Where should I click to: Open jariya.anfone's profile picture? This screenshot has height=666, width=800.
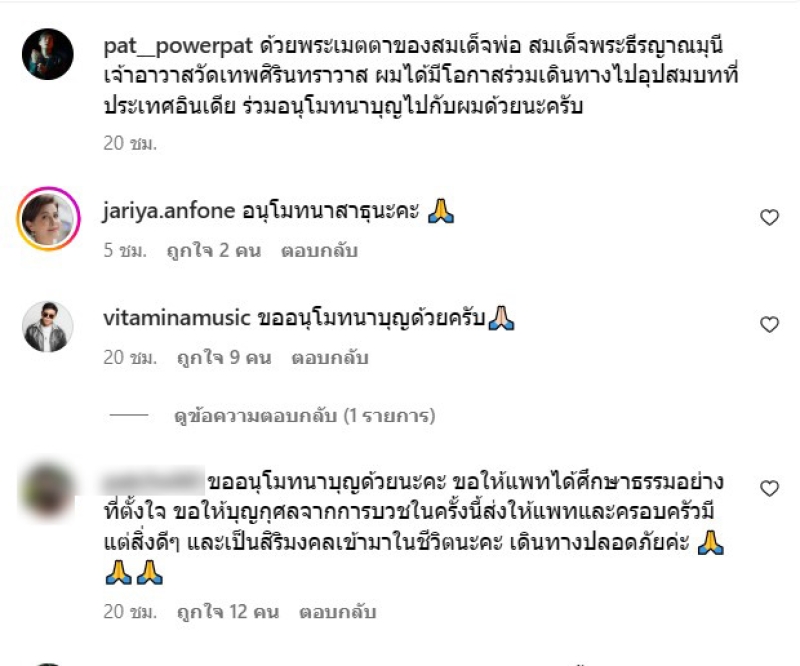coord(48,218)
